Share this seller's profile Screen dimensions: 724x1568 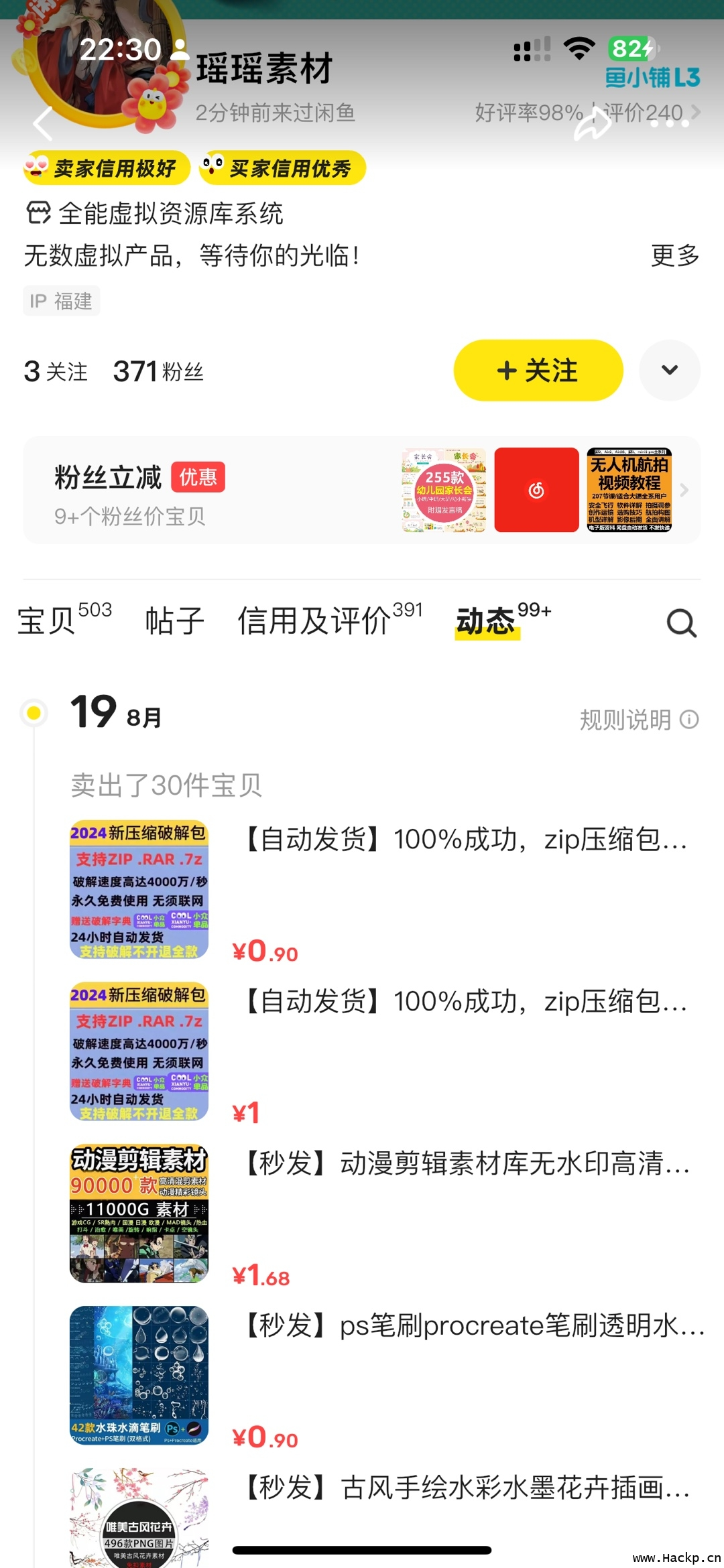[x=593, y=123]
